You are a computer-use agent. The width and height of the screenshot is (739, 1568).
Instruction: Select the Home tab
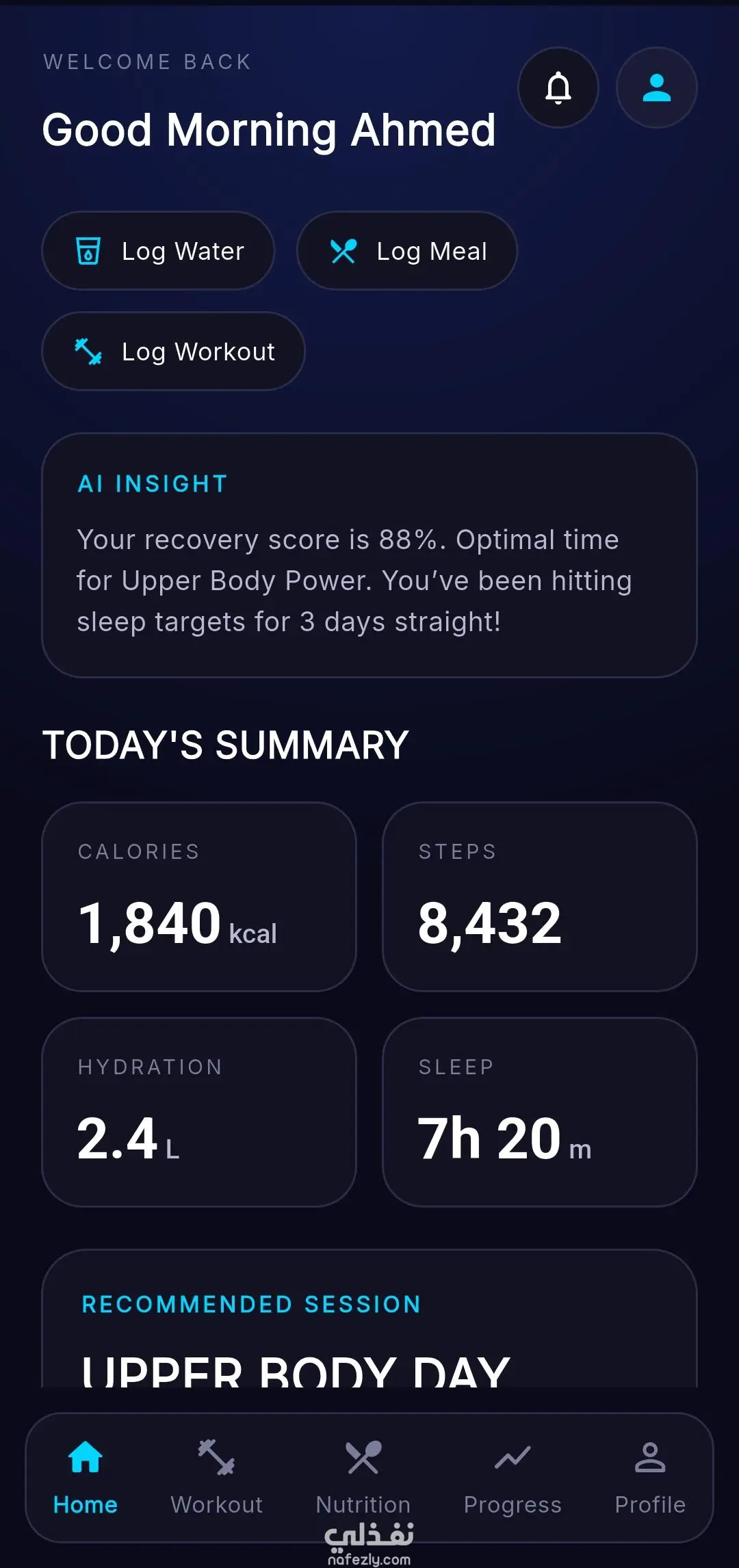[86, 1477]
